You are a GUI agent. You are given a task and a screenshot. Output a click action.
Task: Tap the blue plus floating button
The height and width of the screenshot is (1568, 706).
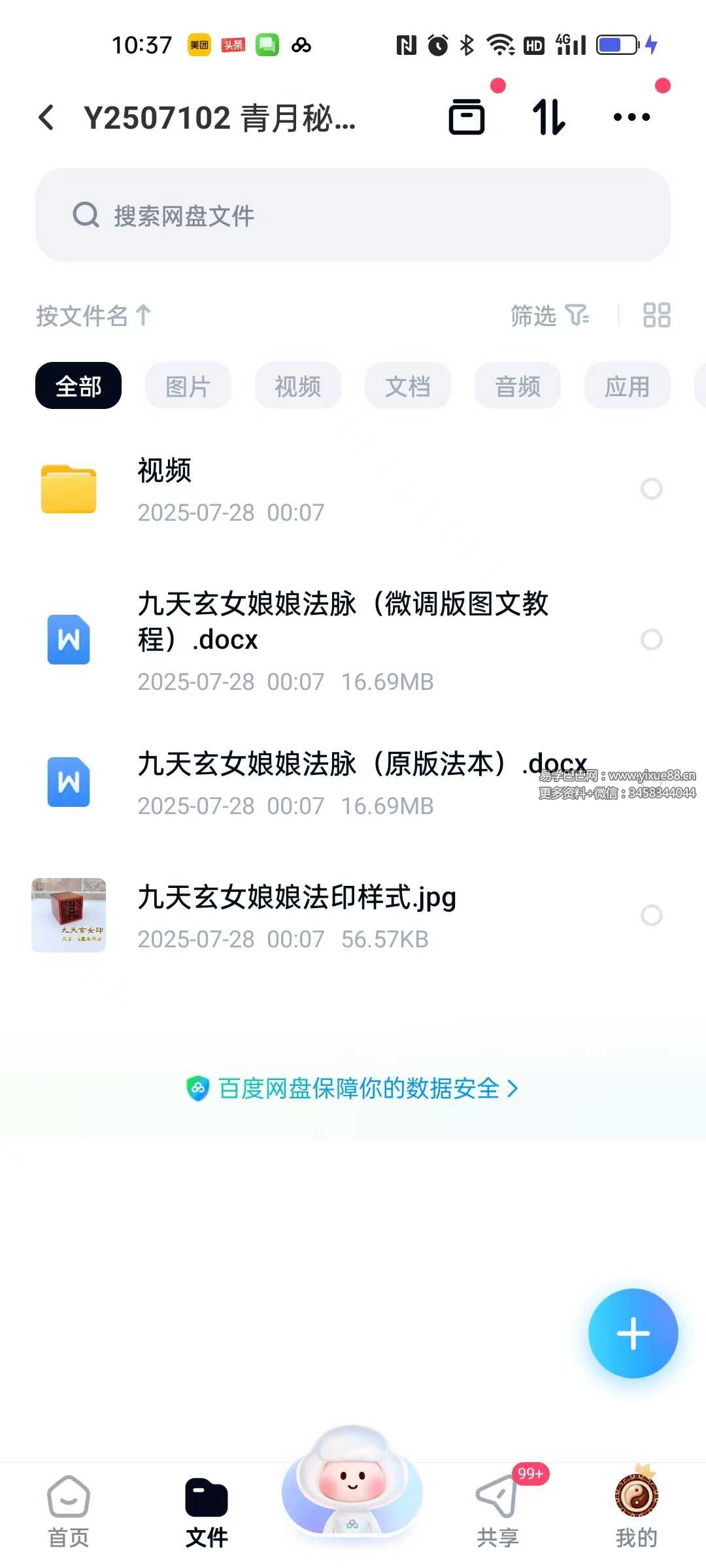coord(633,1333)
